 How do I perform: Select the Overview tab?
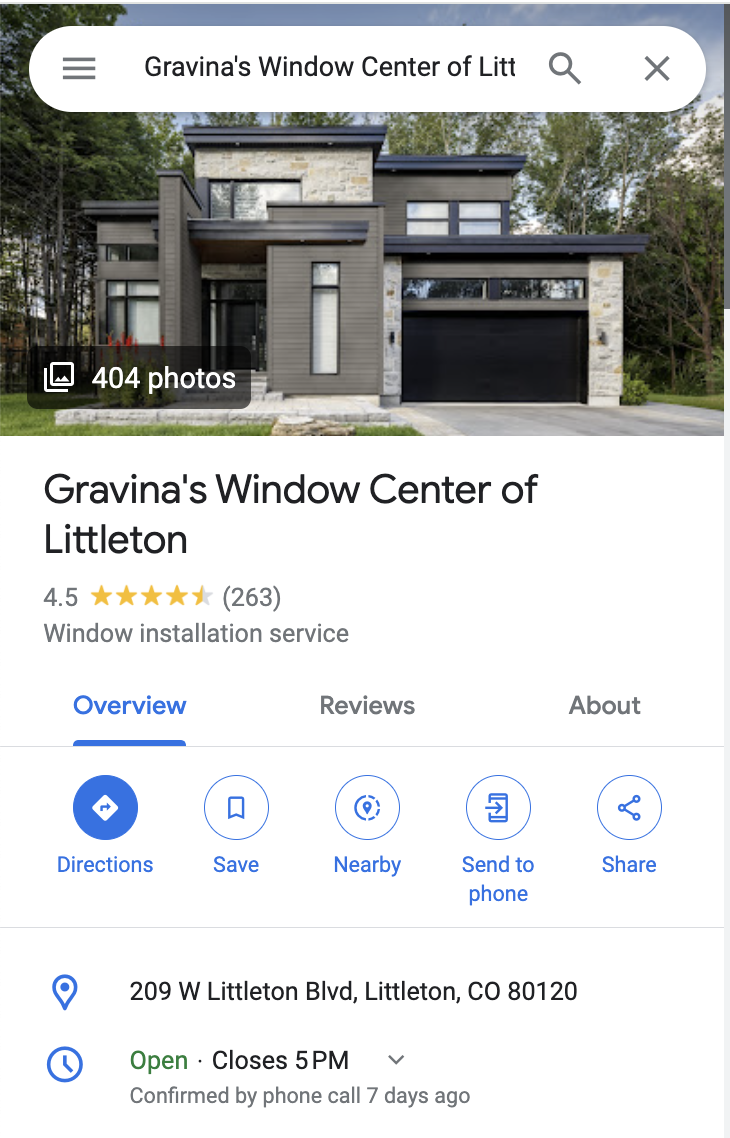(x=130, y=705)
